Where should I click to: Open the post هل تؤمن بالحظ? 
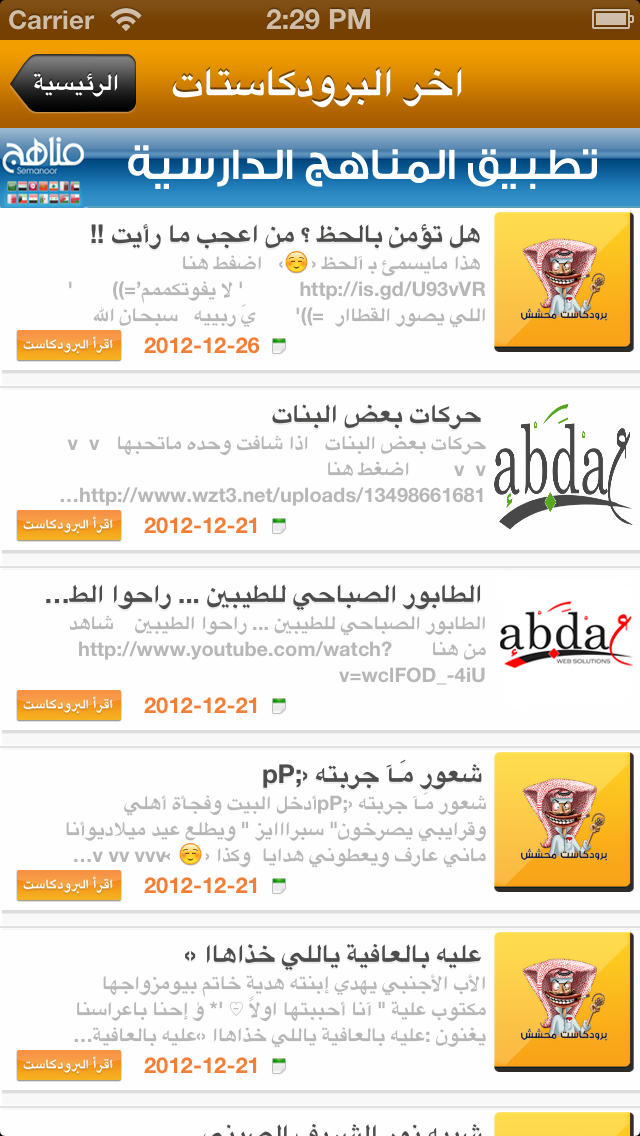[x=320, y=290]
